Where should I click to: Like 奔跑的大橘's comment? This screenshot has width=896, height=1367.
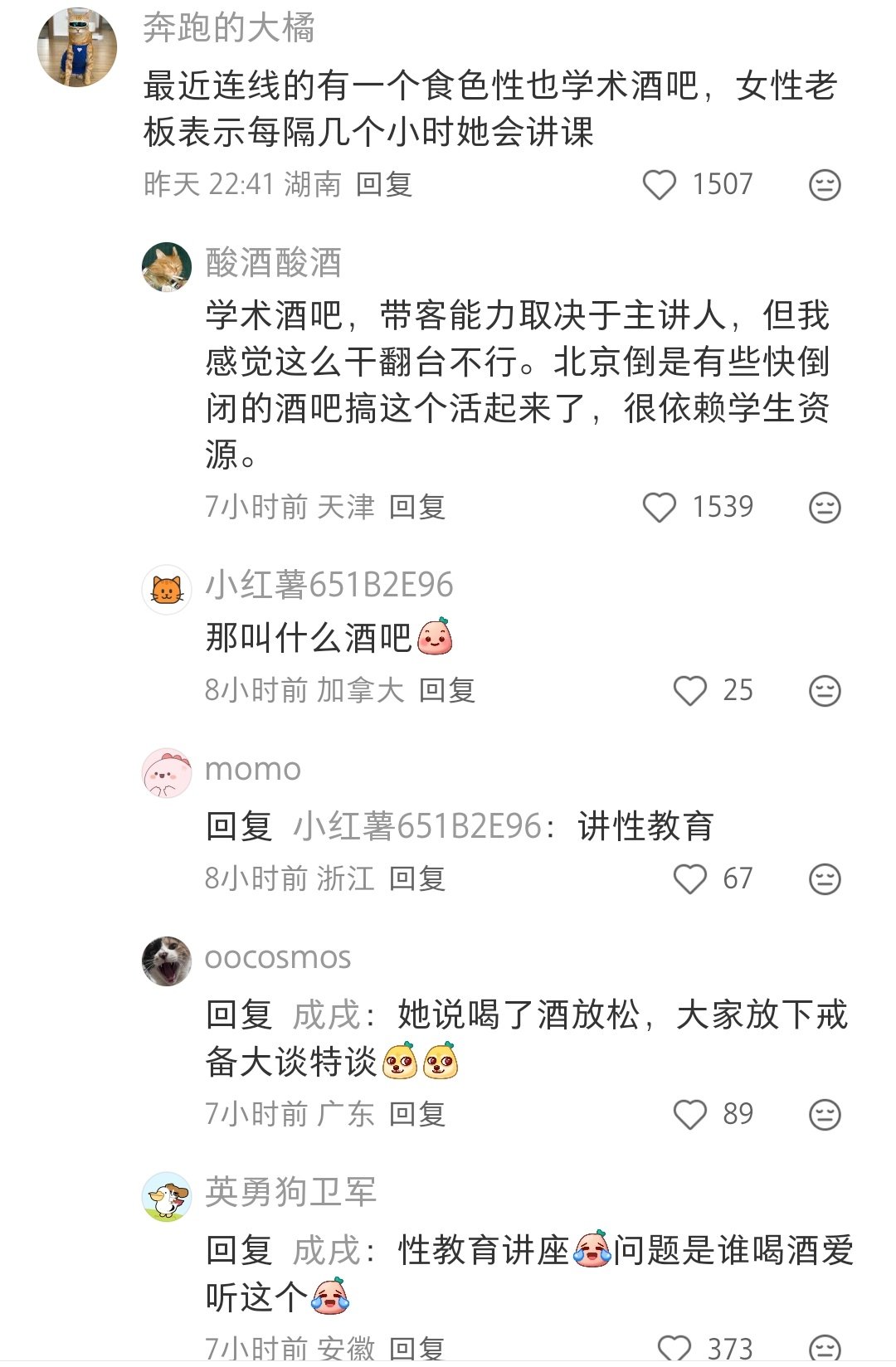tap(660, 185)
